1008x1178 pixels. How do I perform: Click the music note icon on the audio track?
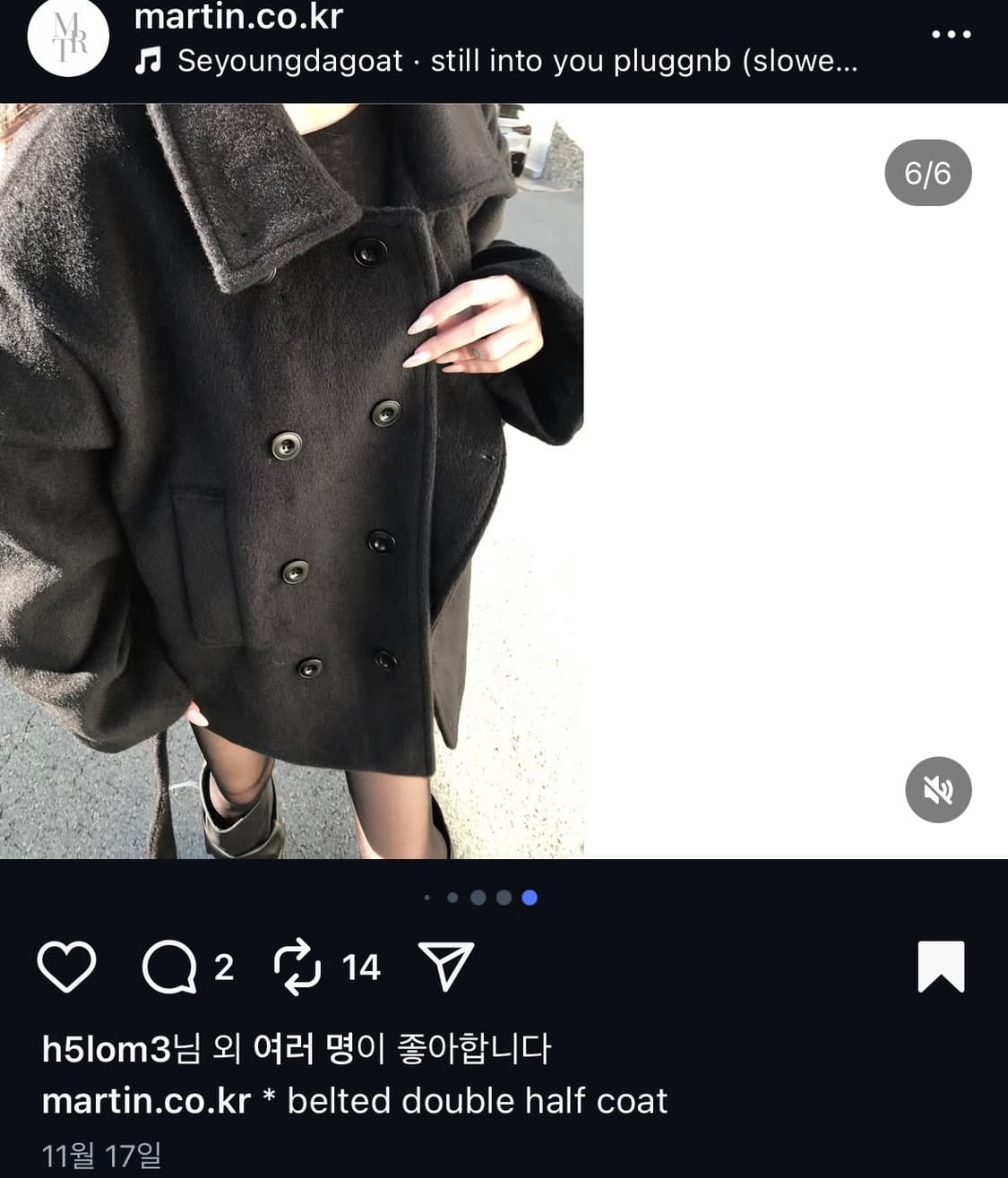point(150,61)
